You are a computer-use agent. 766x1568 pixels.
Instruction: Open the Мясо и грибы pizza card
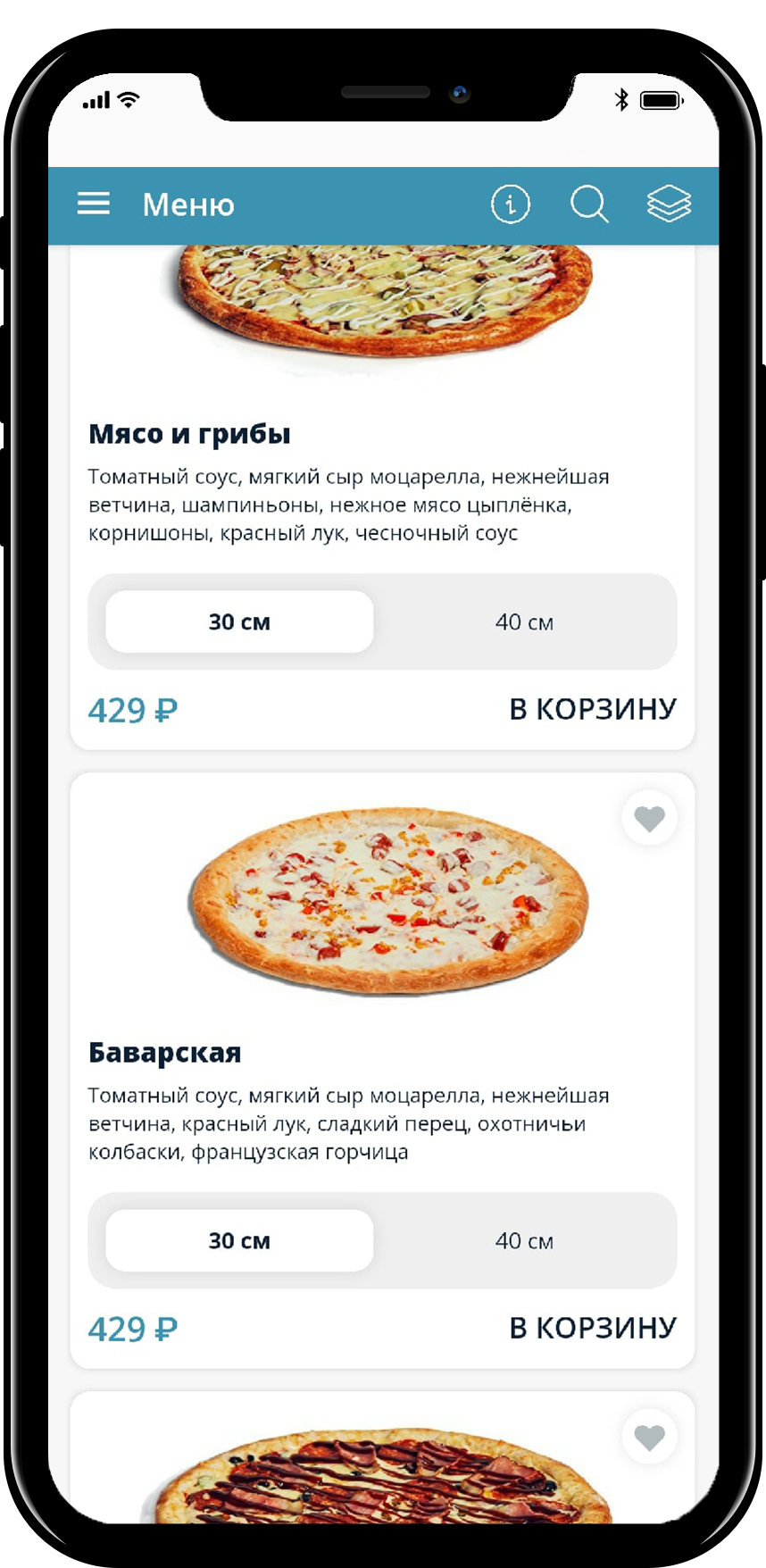189,434
